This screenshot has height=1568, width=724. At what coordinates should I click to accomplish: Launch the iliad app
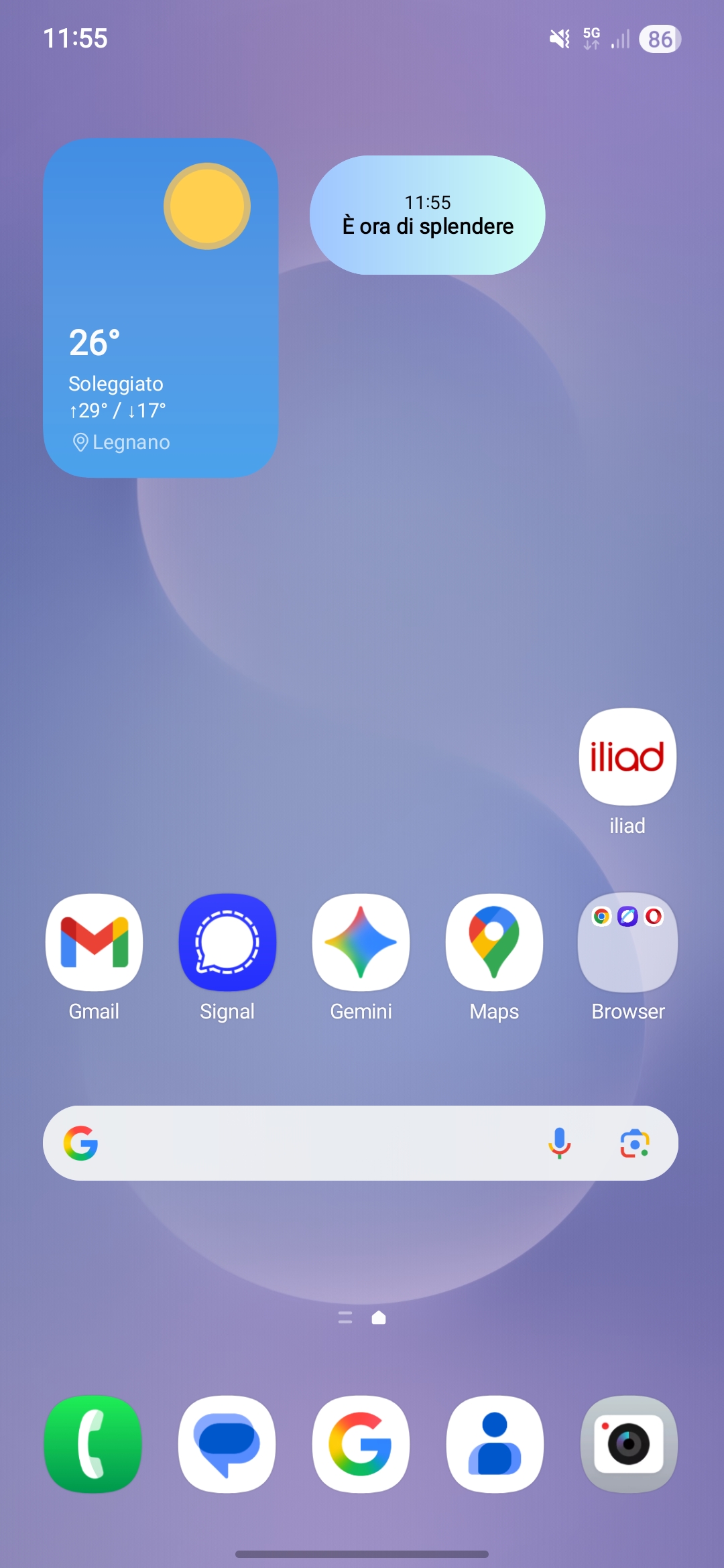point(627,757)
